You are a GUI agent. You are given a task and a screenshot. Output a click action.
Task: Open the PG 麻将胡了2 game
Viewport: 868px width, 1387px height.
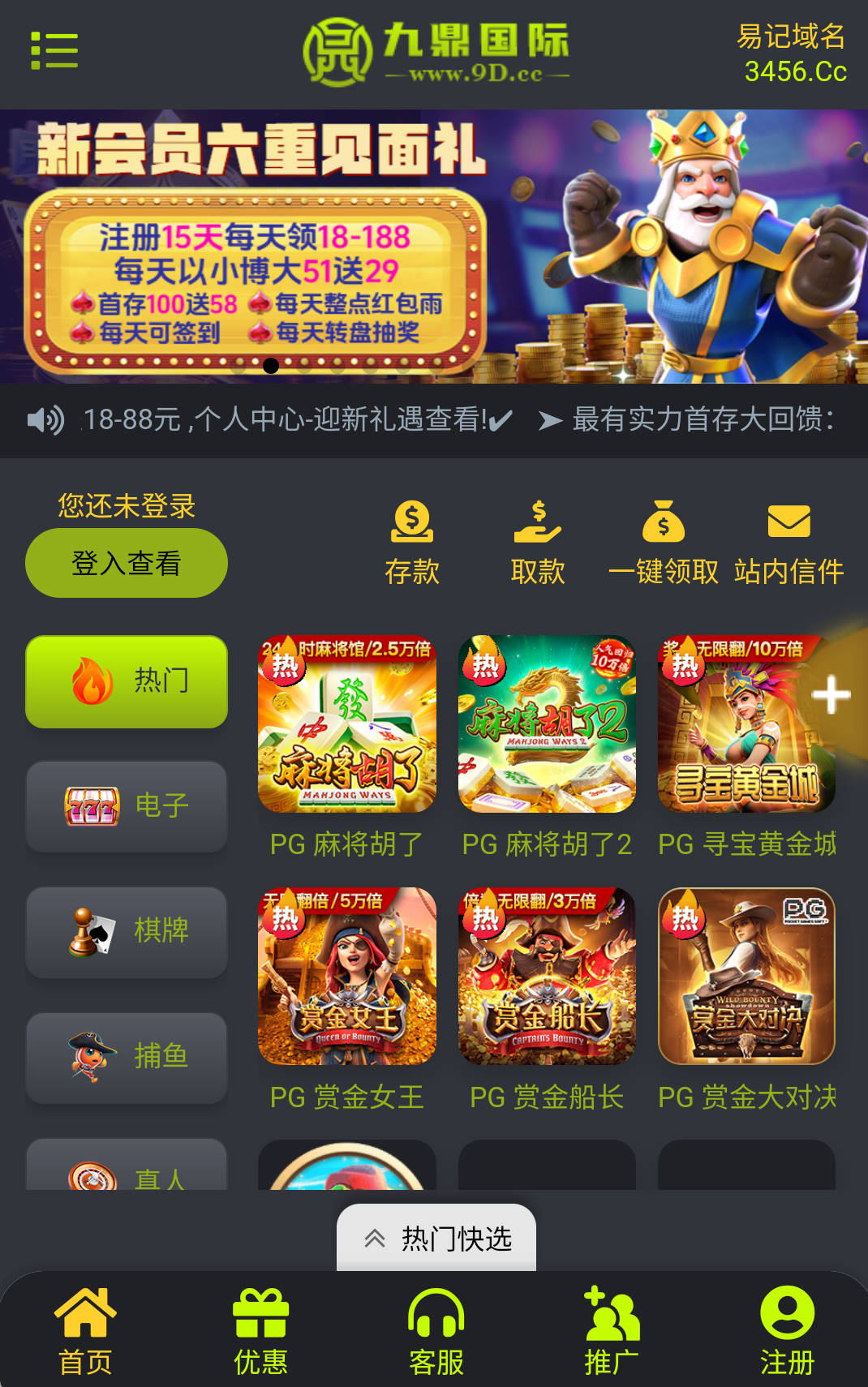(547, 724)
